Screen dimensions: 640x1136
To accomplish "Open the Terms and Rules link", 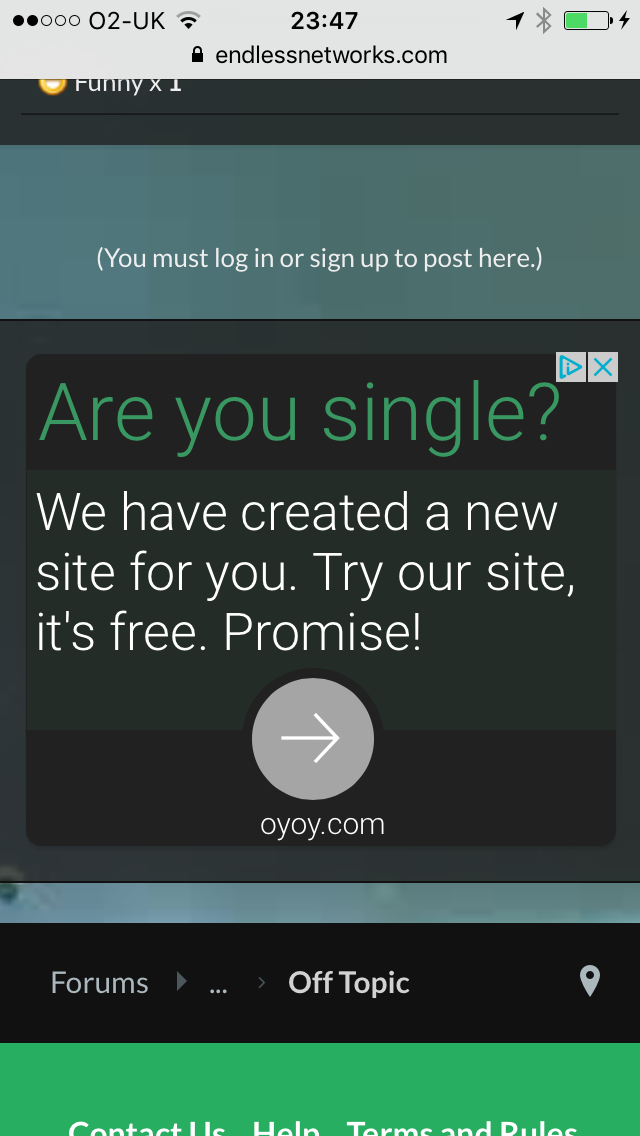I will click(461, 1128).
